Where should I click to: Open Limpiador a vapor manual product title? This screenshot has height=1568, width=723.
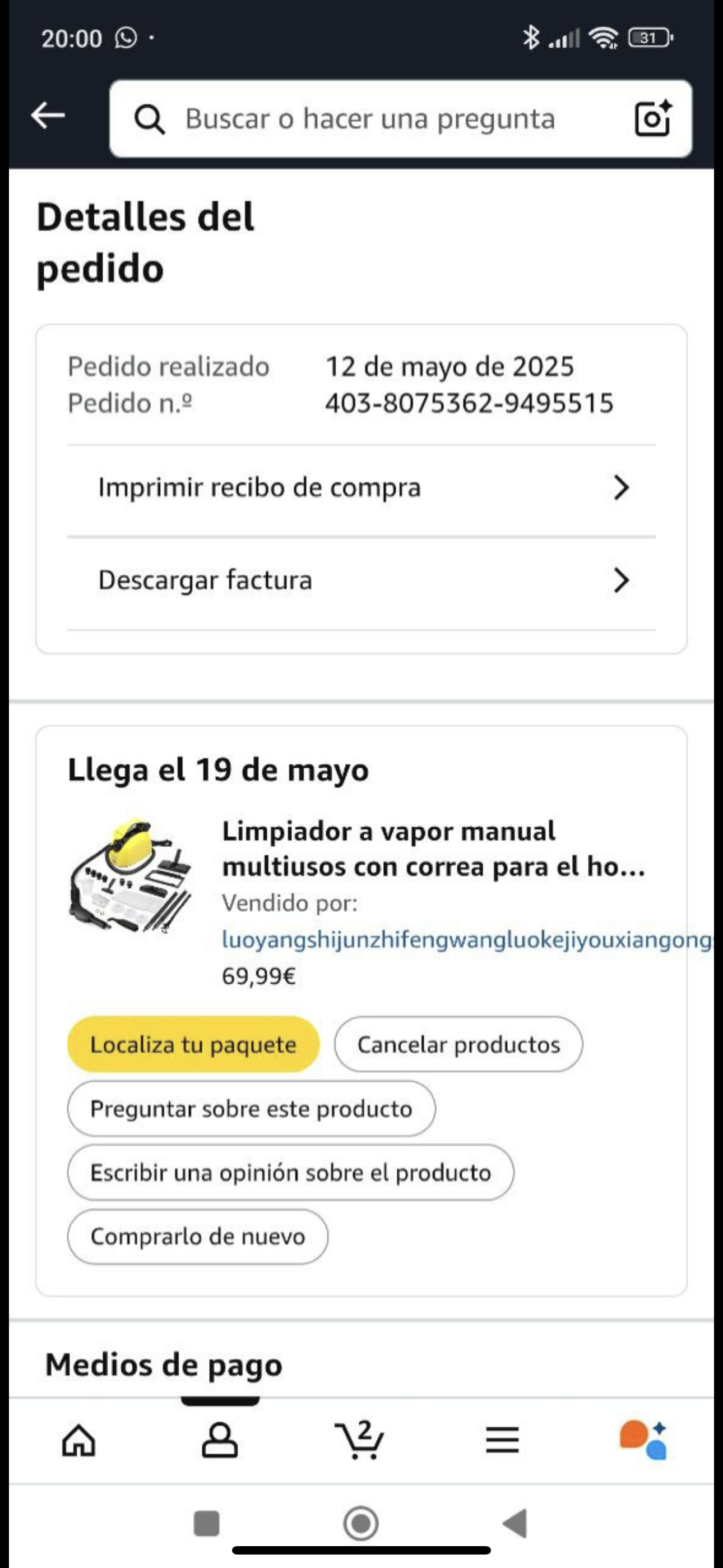pos(433,848)
